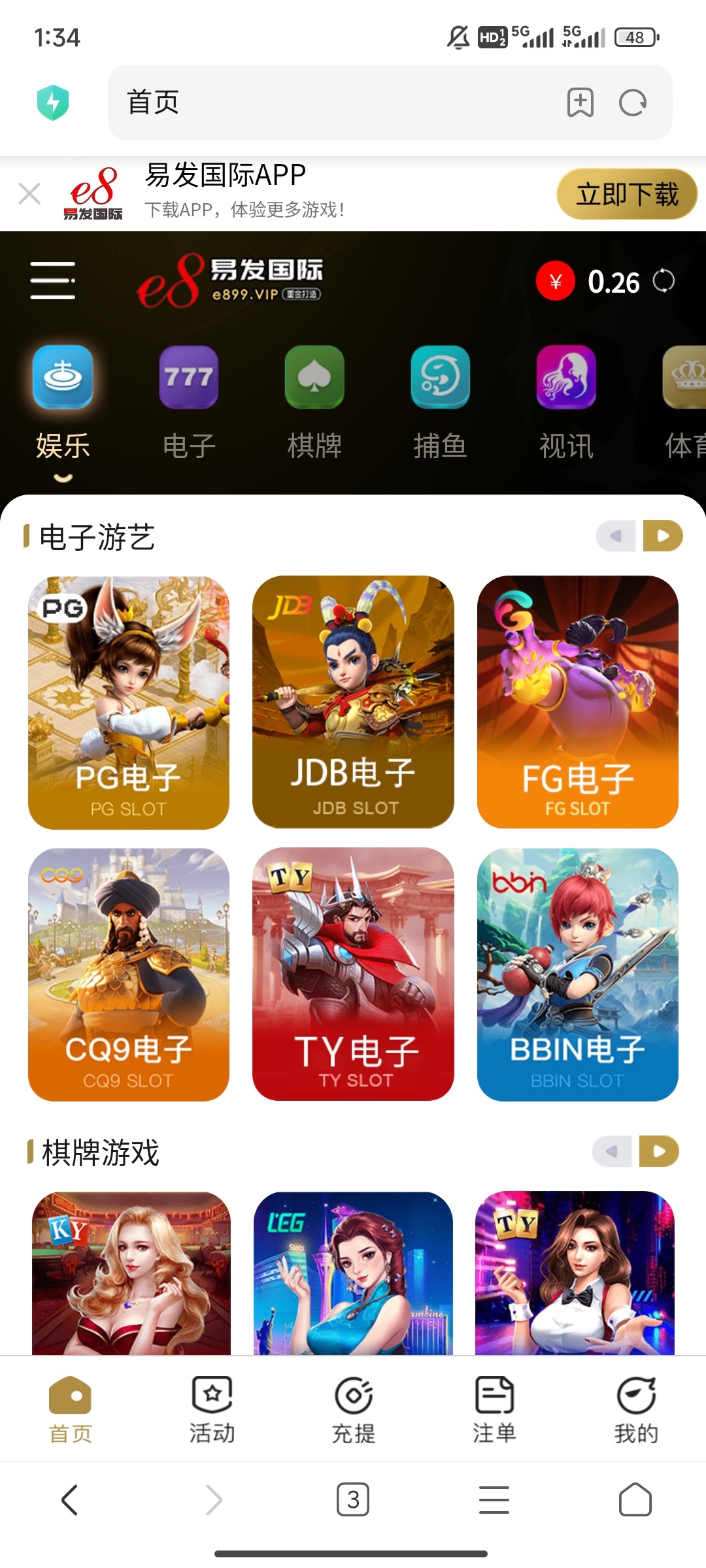This screenshot has height=1568, width=706.
Task: Launch the FG电子 slot card
Action: pos(578,702)
